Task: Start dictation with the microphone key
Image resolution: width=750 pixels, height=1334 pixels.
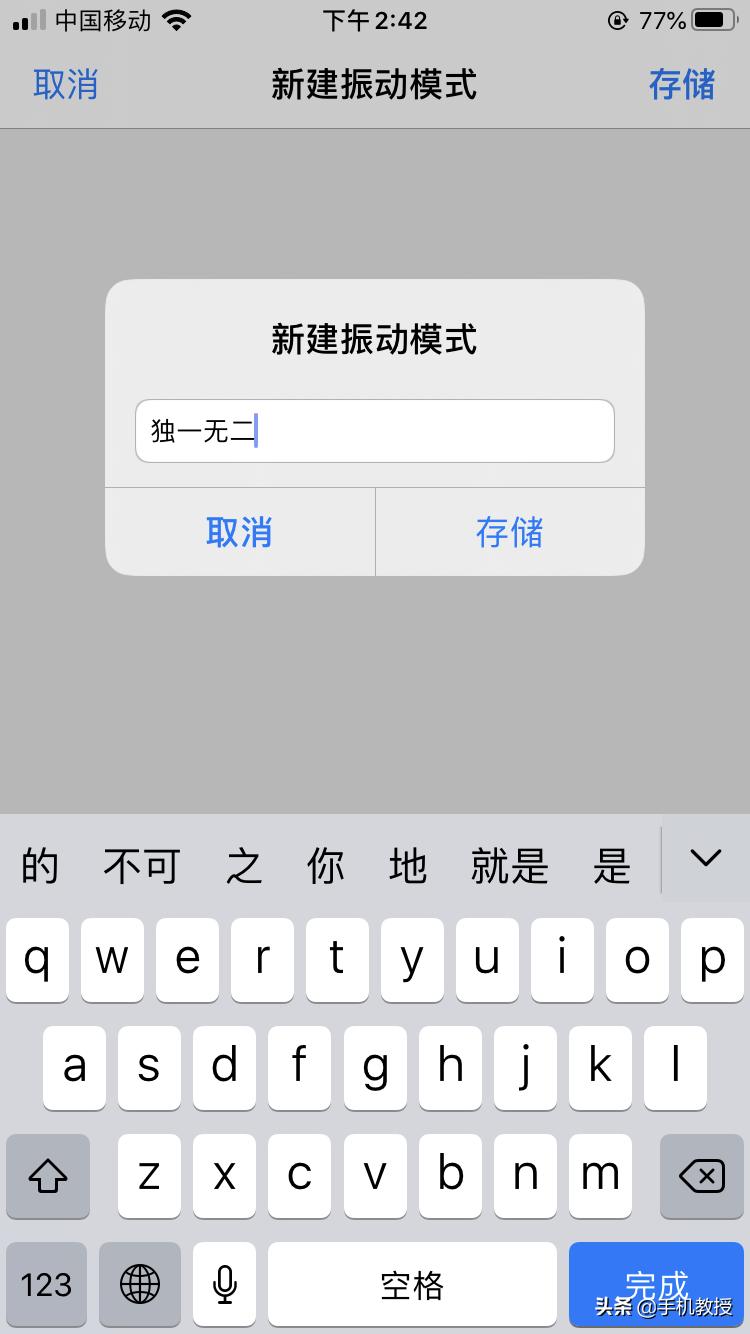Action: [x=225, y=1284]
